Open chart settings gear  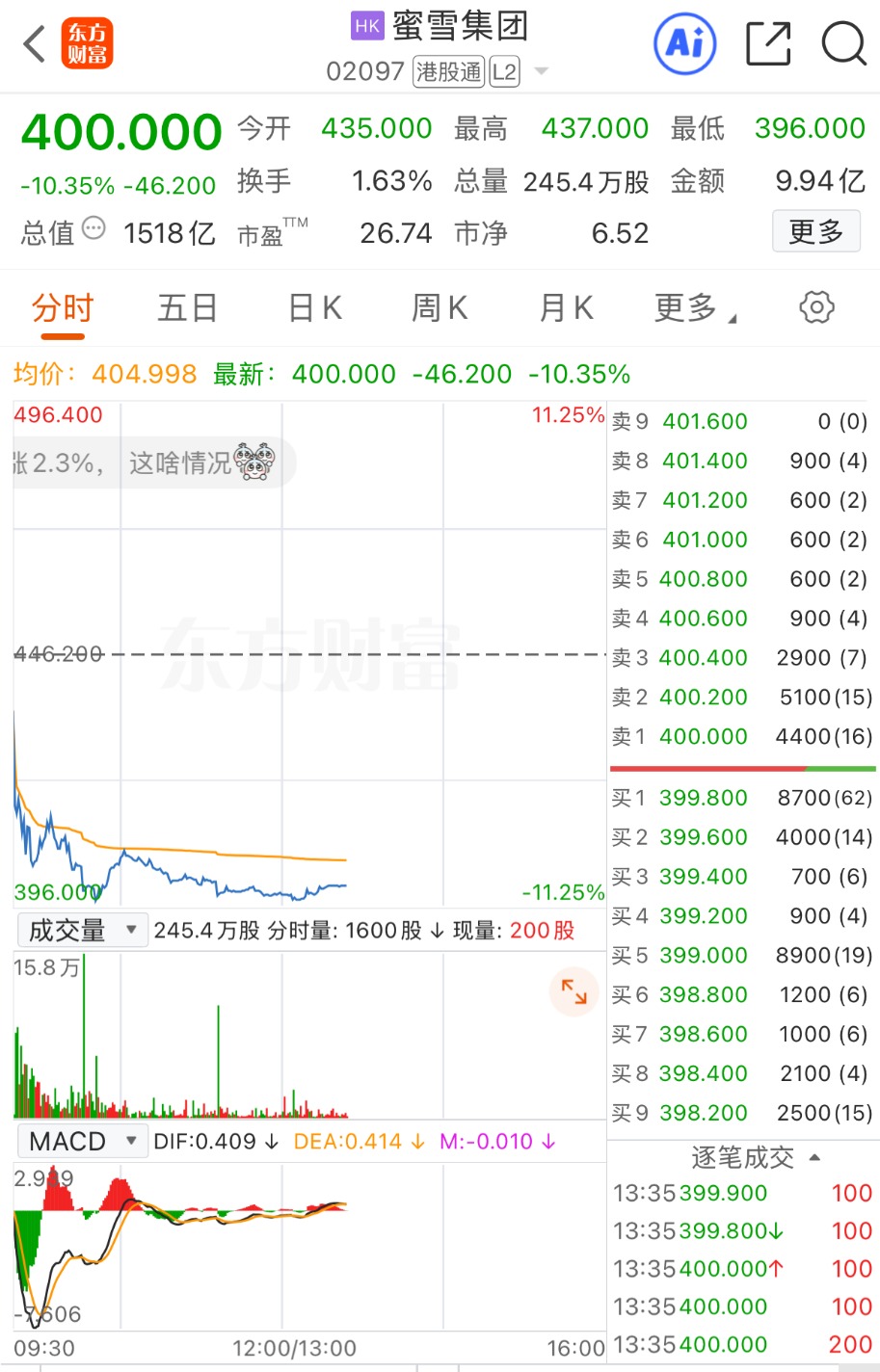[x=816, y=308]
